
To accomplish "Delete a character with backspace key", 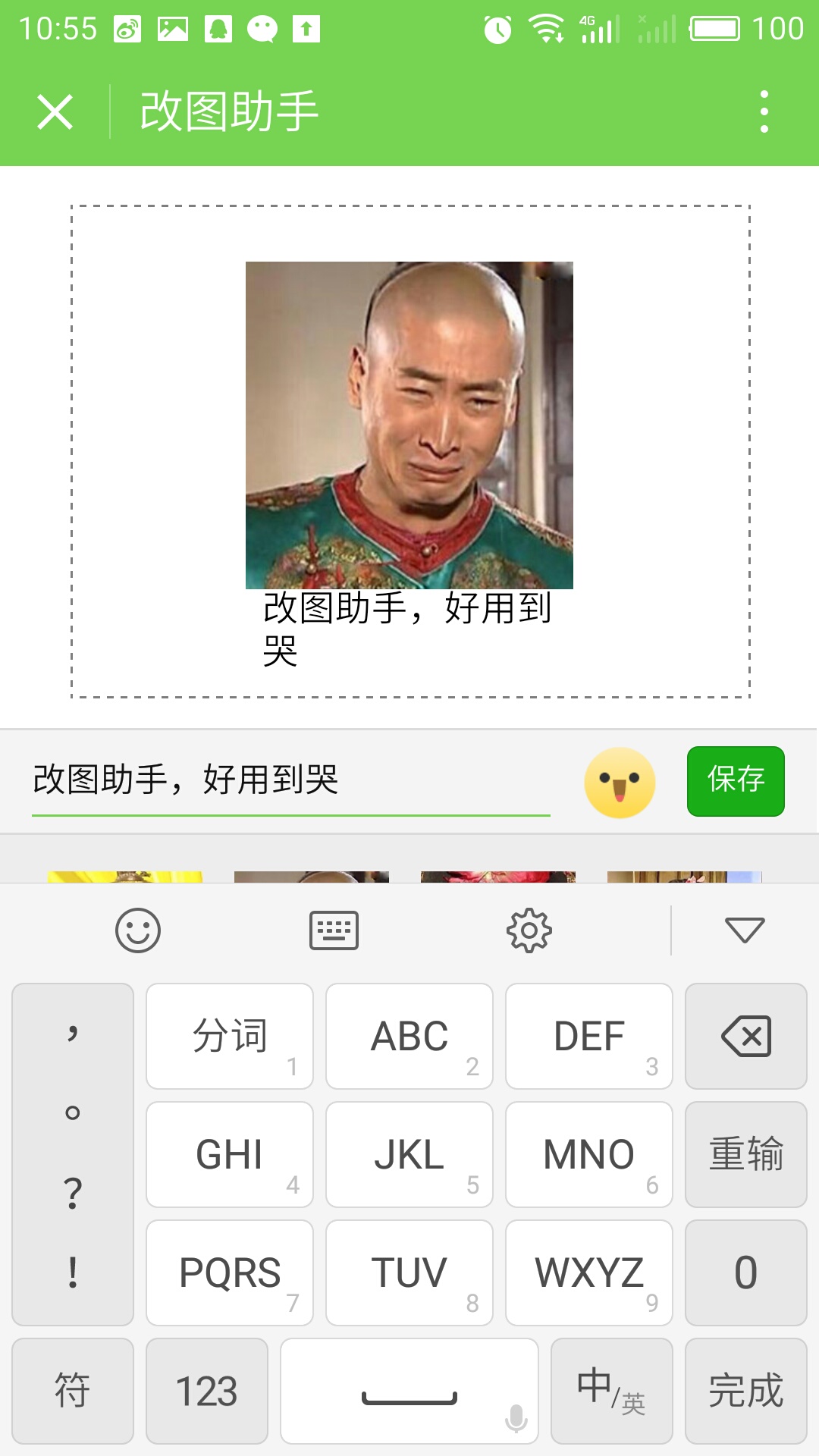I will [745, 1037].
